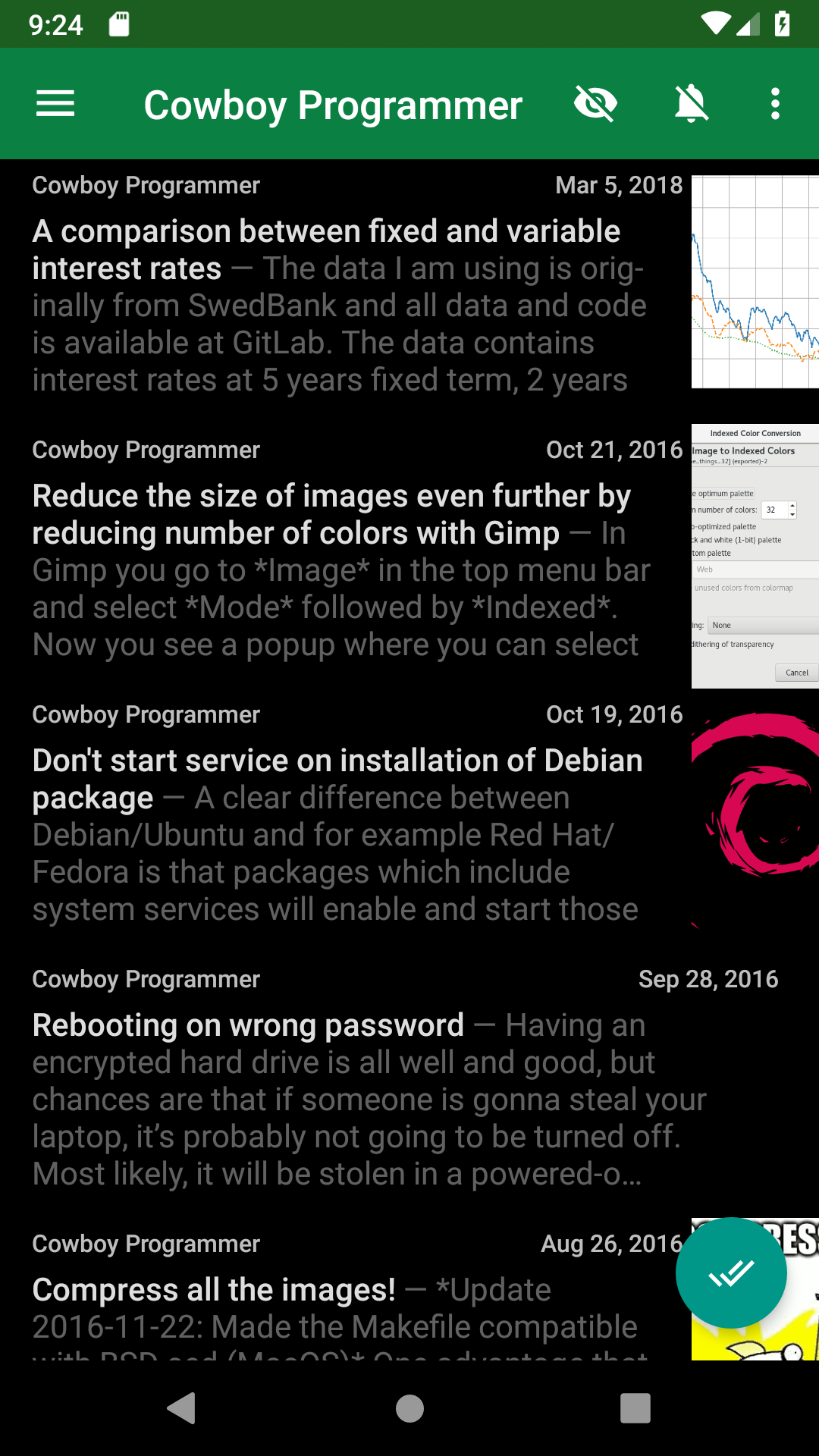The image size is (819, 1456).
Task: Mark all articles as read
Action: tap(731, 1273)
